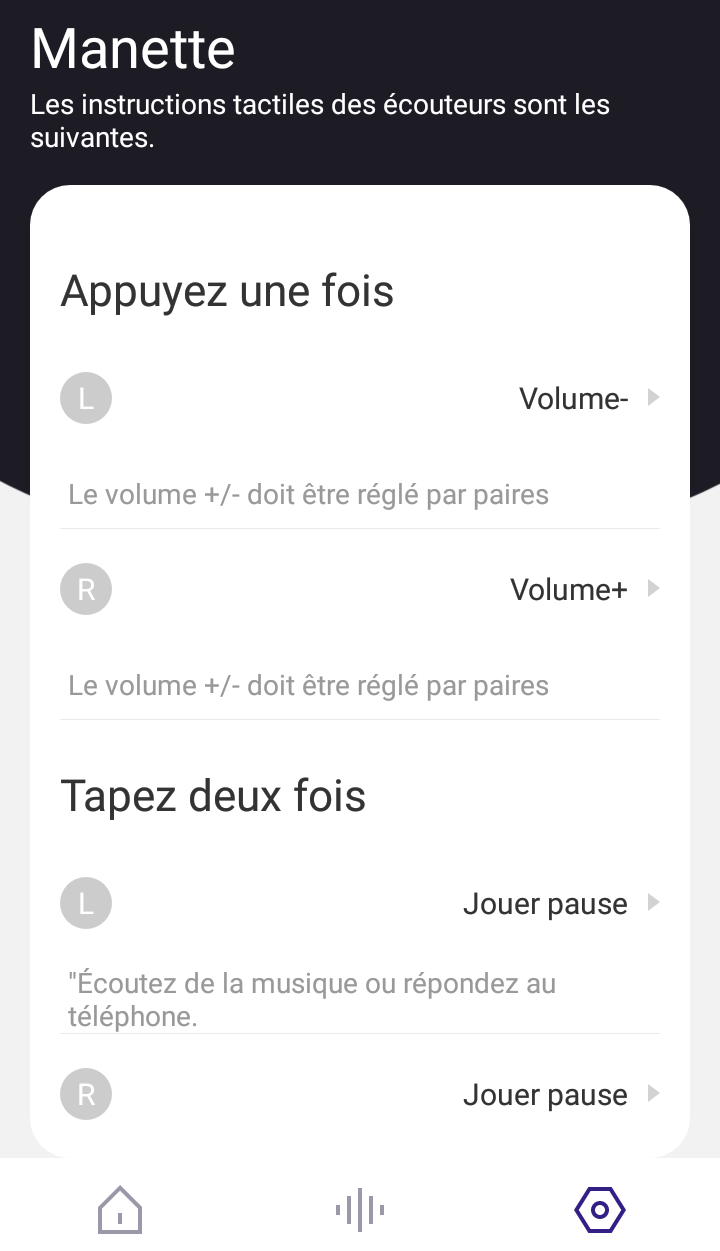This screenshot has width=720, height=1251.
Task: Open left earbud double-tap Jouer pause setting
Action: [x=360, y=903]
